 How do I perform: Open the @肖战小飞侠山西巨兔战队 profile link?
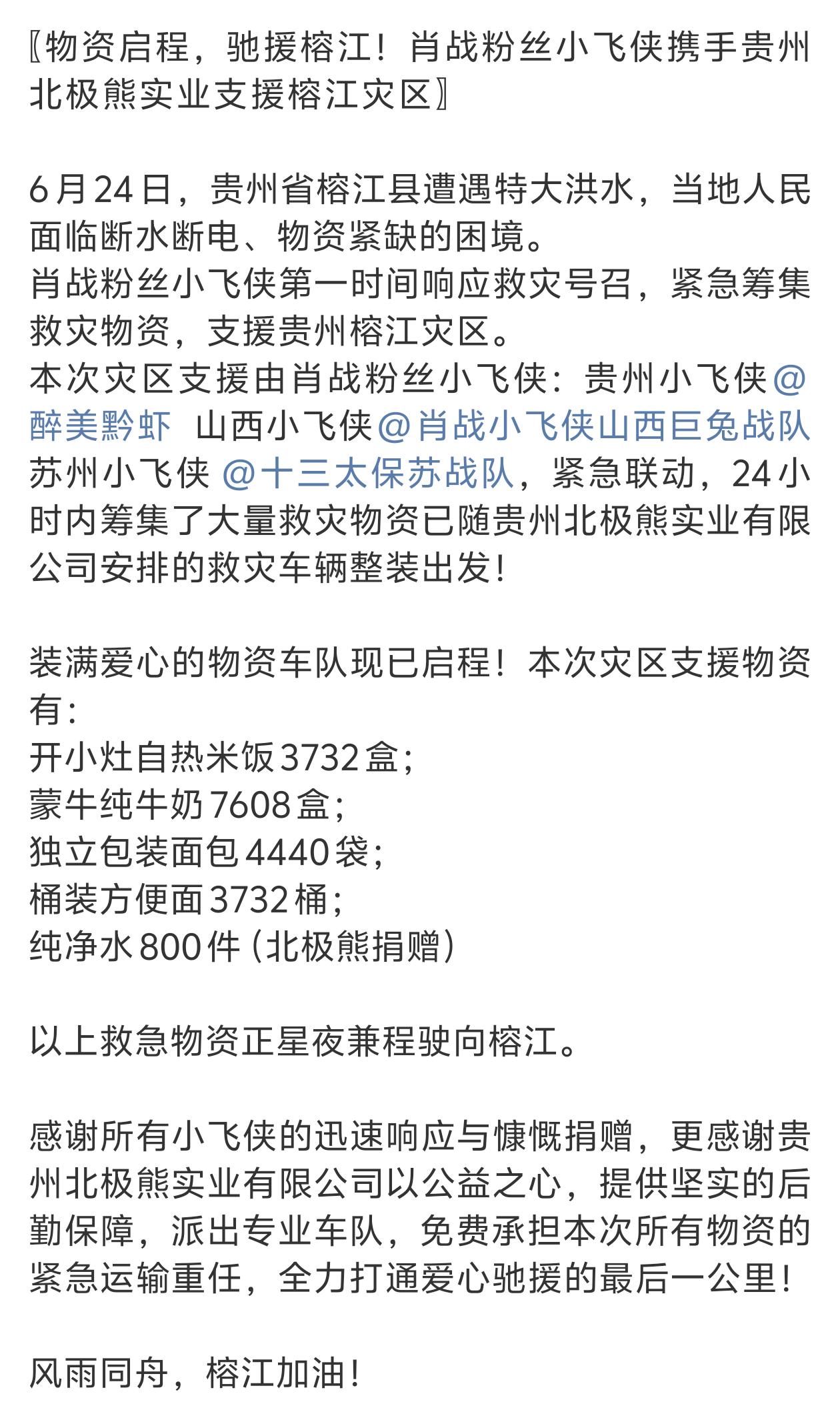pyautogui.click(x=593, y=427)
